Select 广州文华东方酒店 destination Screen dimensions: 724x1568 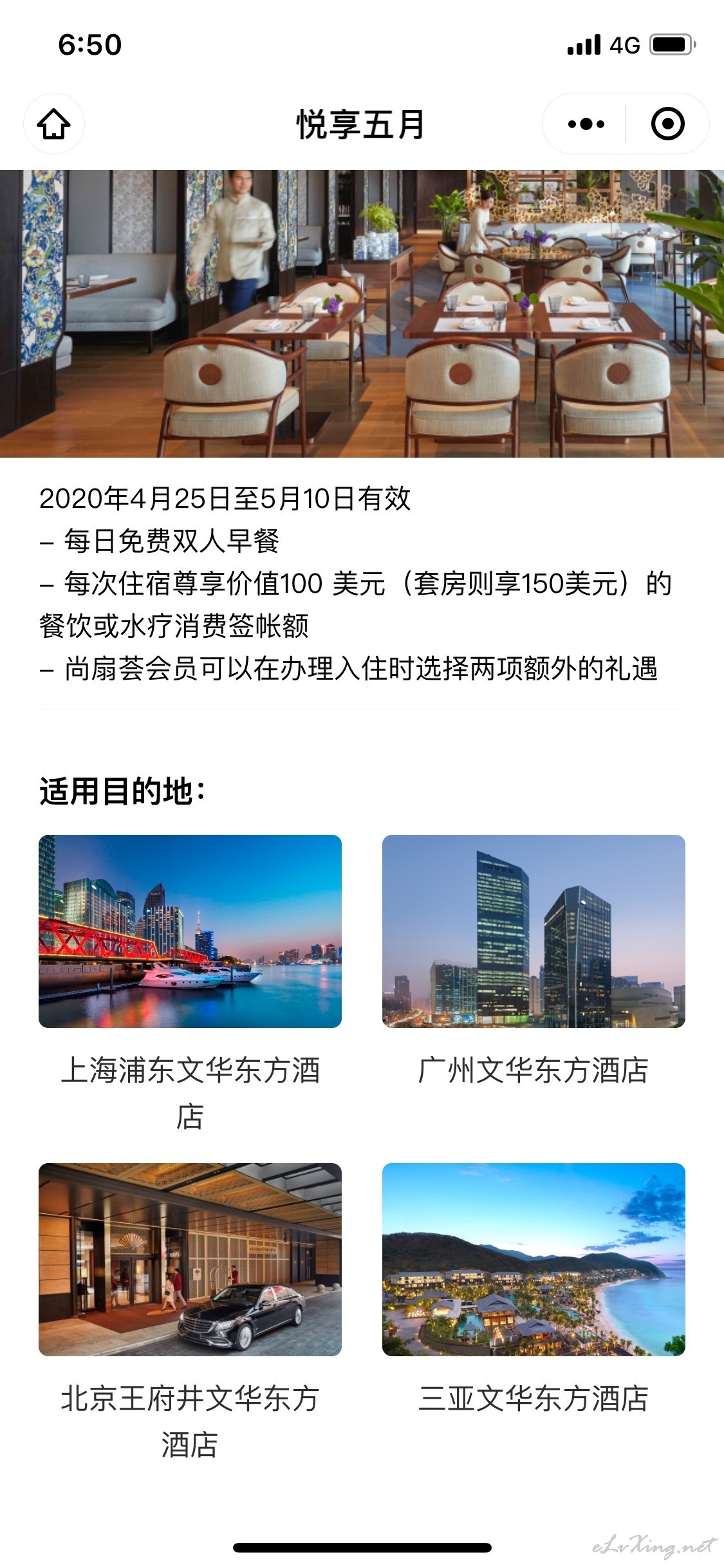pos(534,962)
